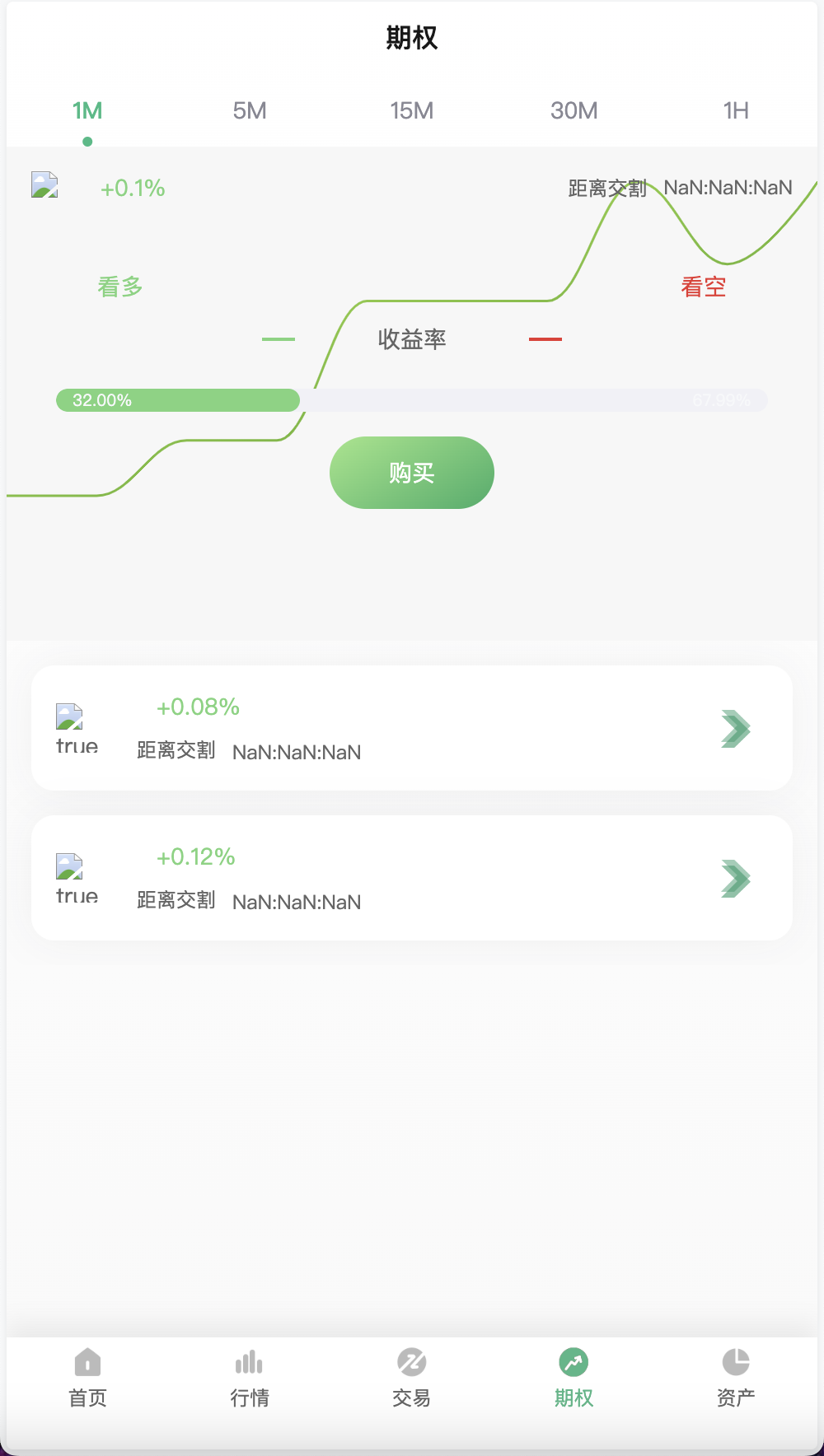This screenshot has height=1456, width=824.
Task: Switch to the 5M interval tab
Action: click(249, 110)
